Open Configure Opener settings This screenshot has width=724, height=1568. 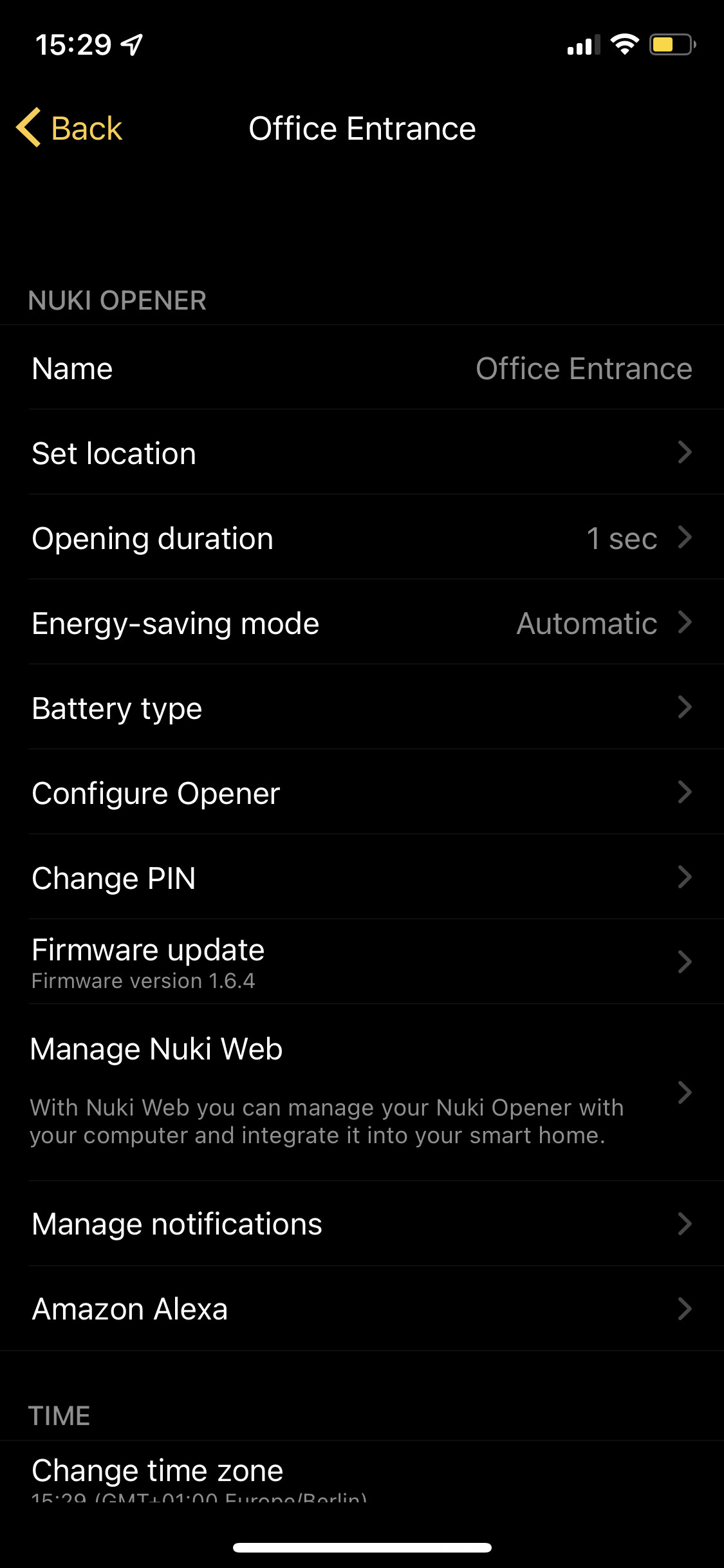point(362,793)
